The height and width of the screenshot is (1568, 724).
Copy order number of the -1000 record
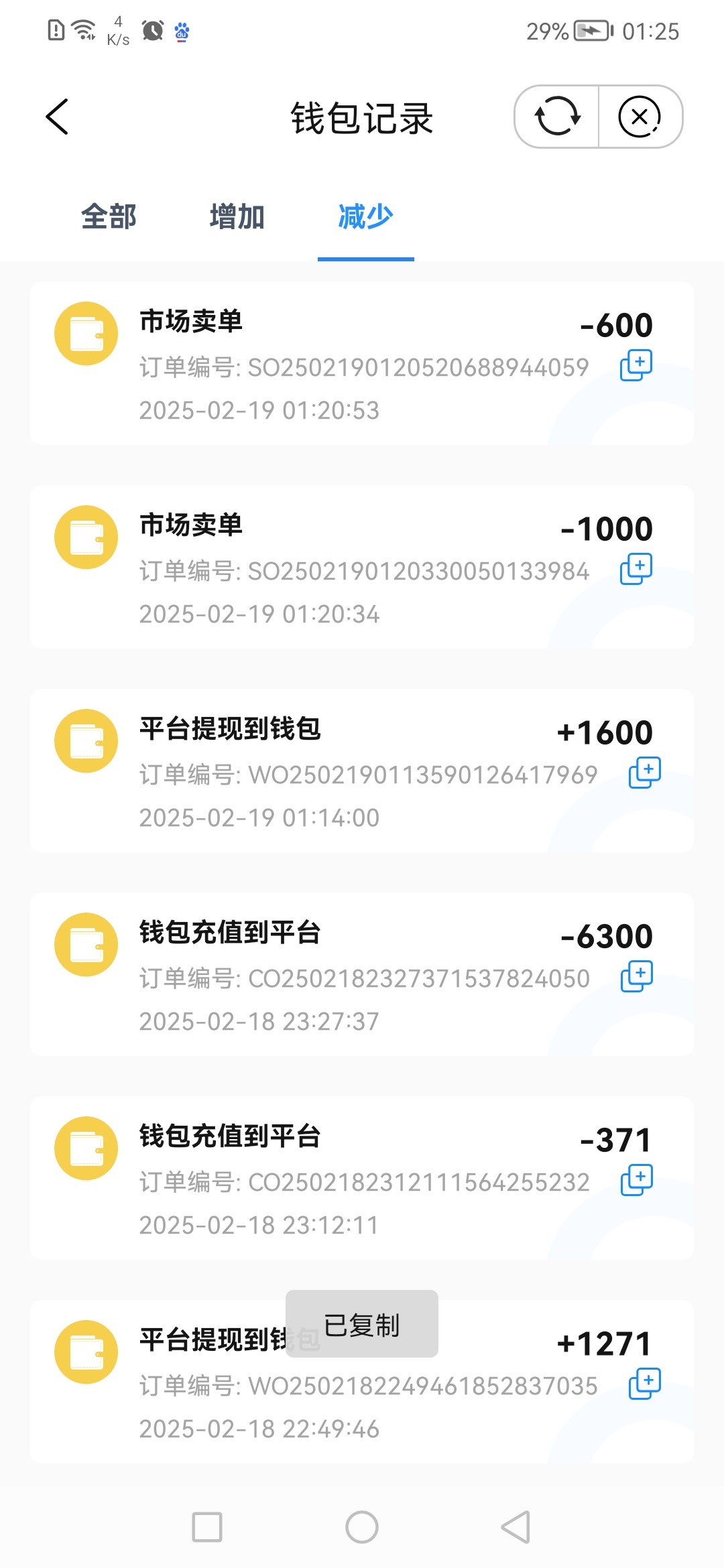click(x=636, y=569)
